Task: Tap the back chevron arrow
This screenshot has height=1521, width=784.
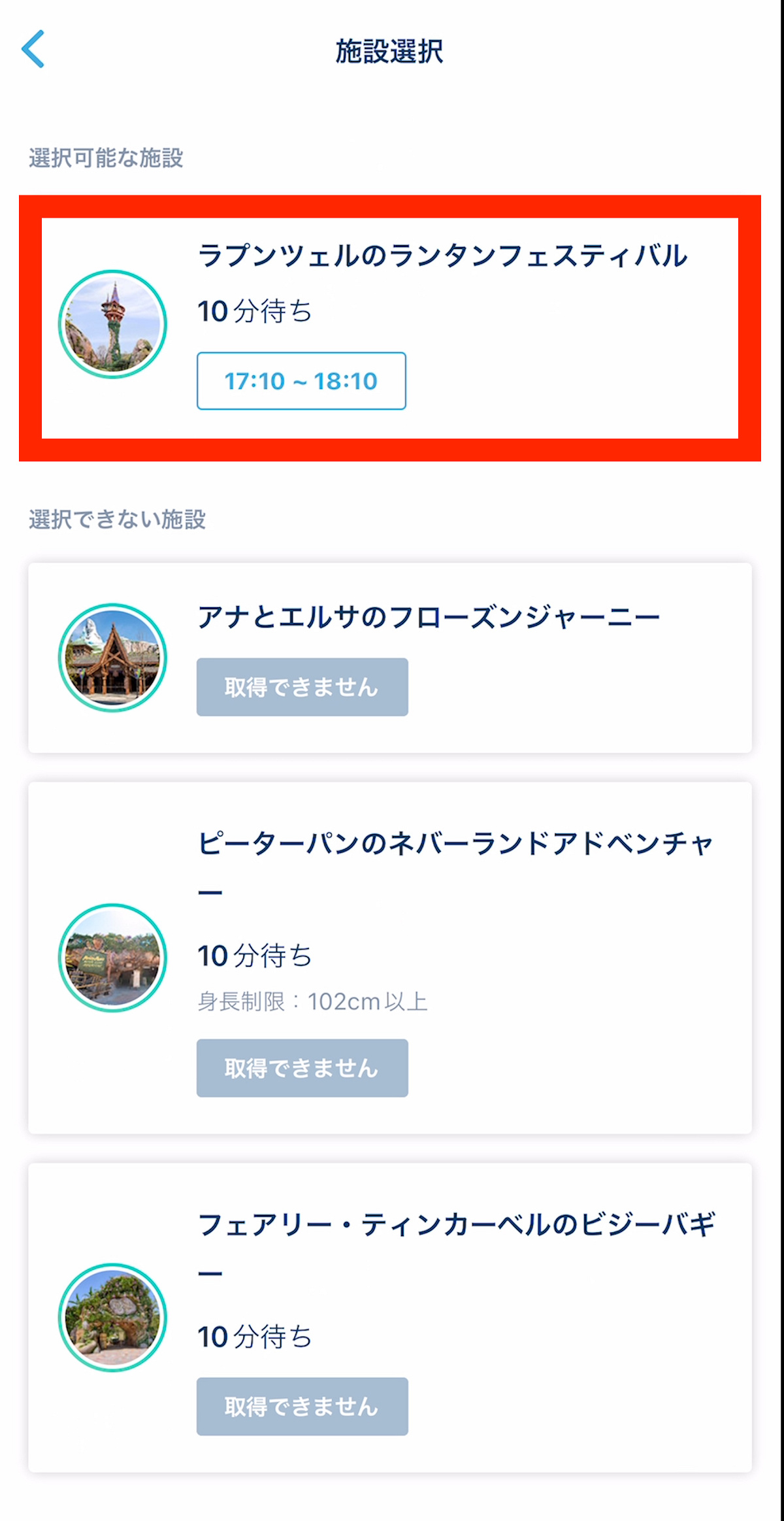Action: (35, 50)
